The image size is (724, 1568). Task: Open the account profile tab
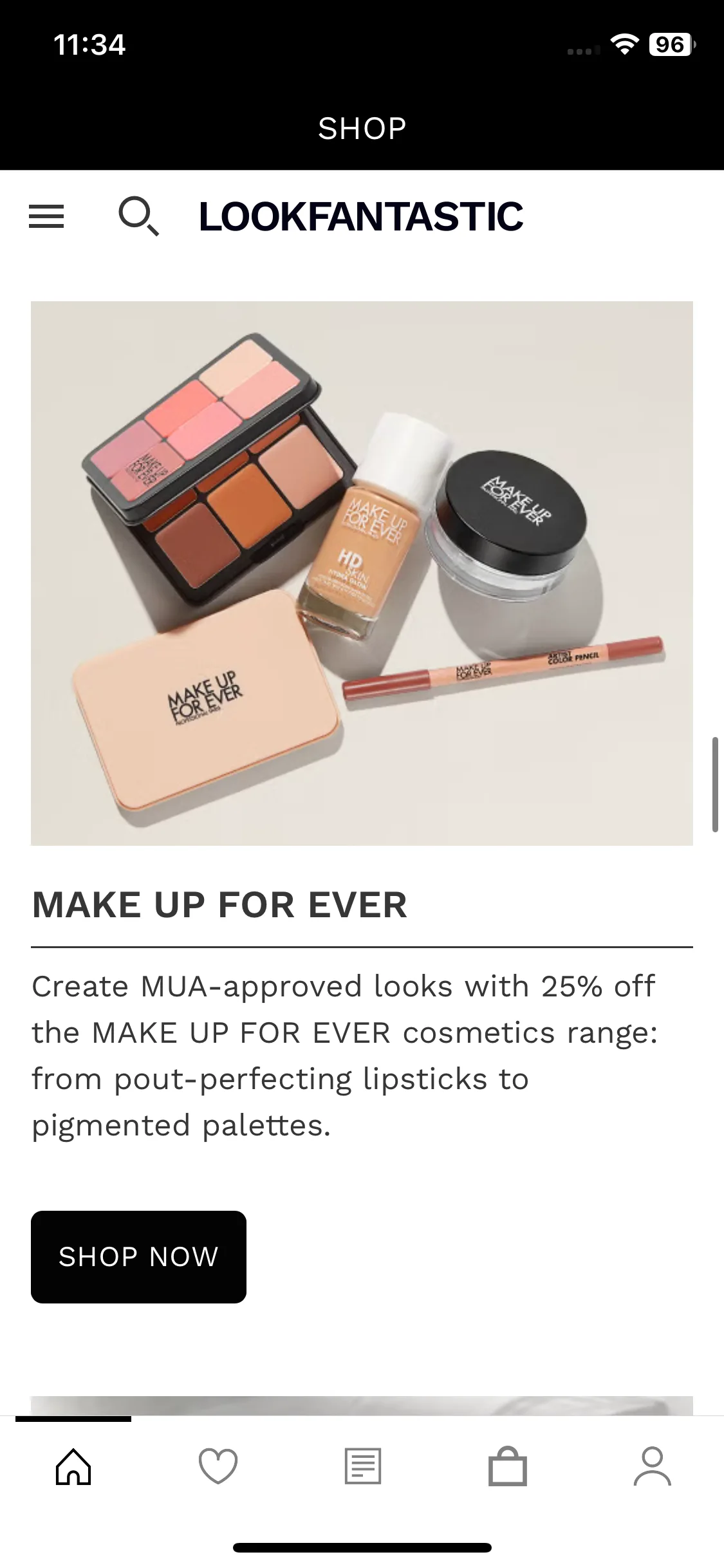click(x=653, y=1466)
